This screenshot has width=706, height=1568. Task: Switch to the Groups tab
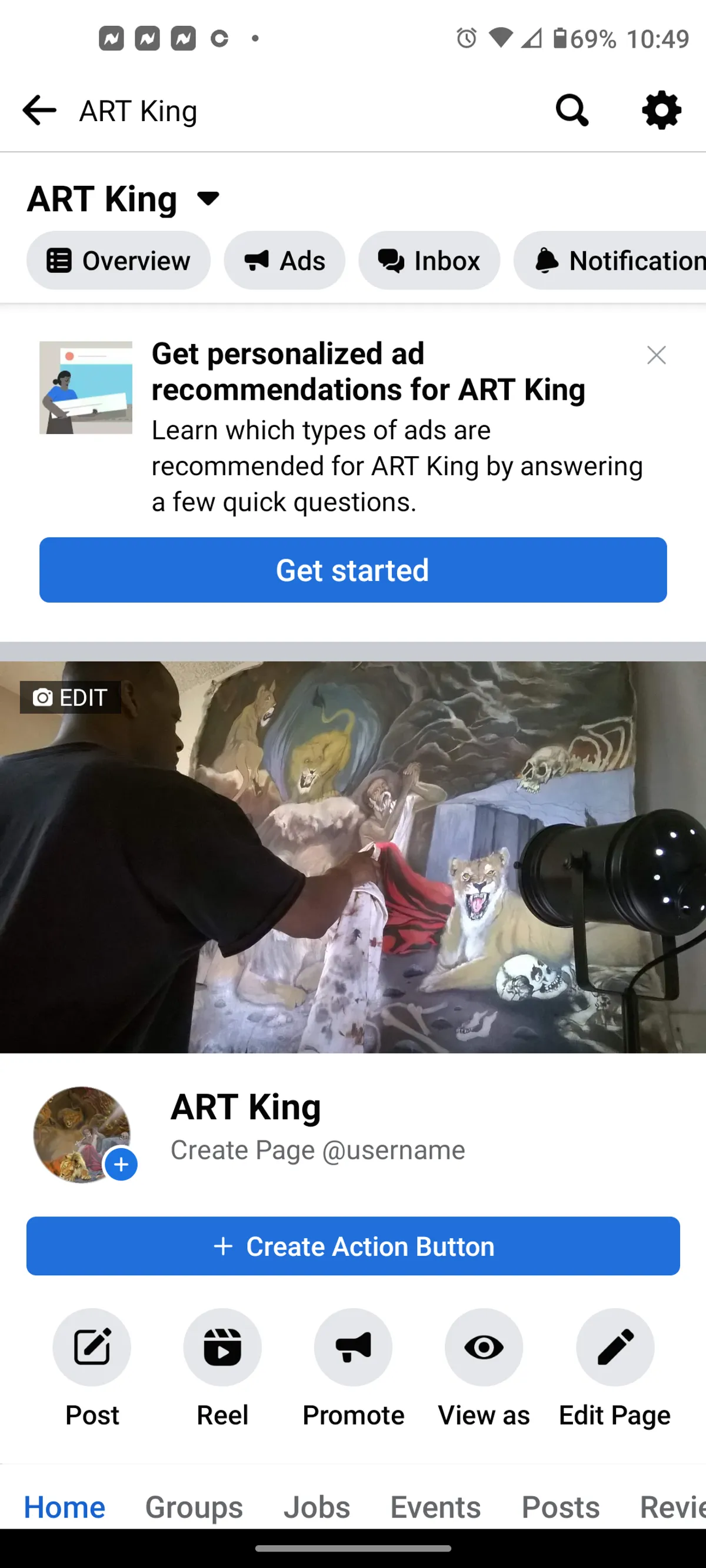click(194, 1506)
